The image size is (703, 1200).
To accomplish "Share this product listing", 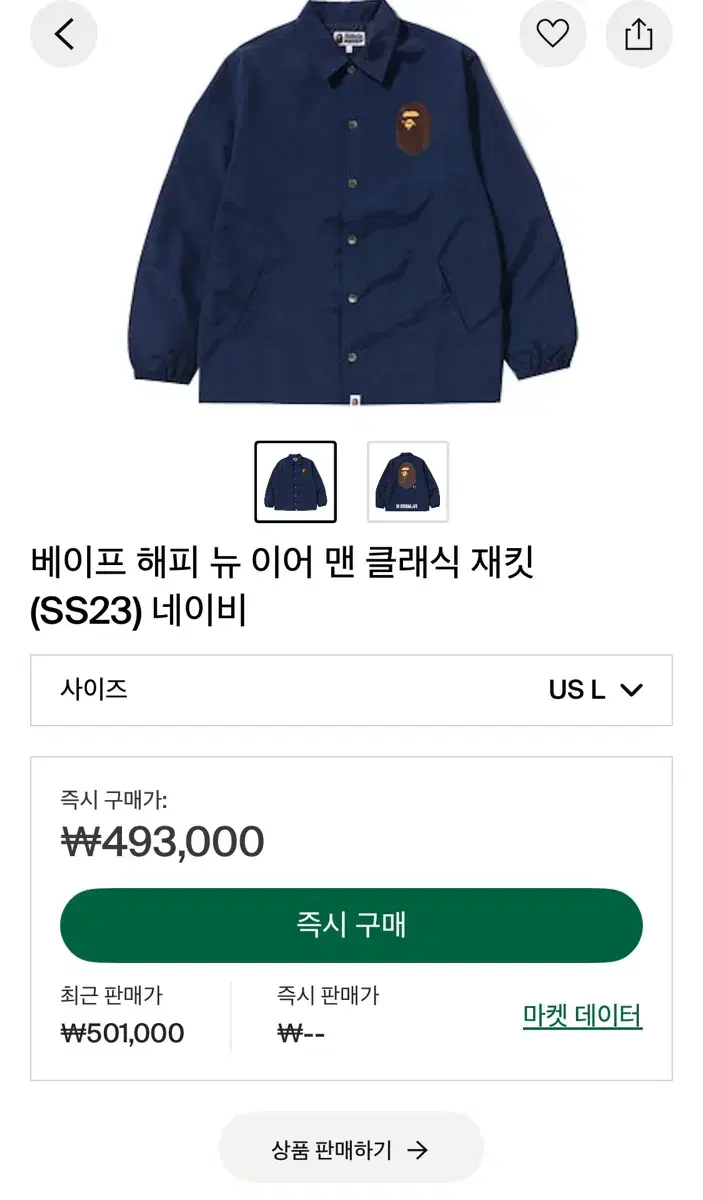I will pyautogui.click(x=638, y=35).
